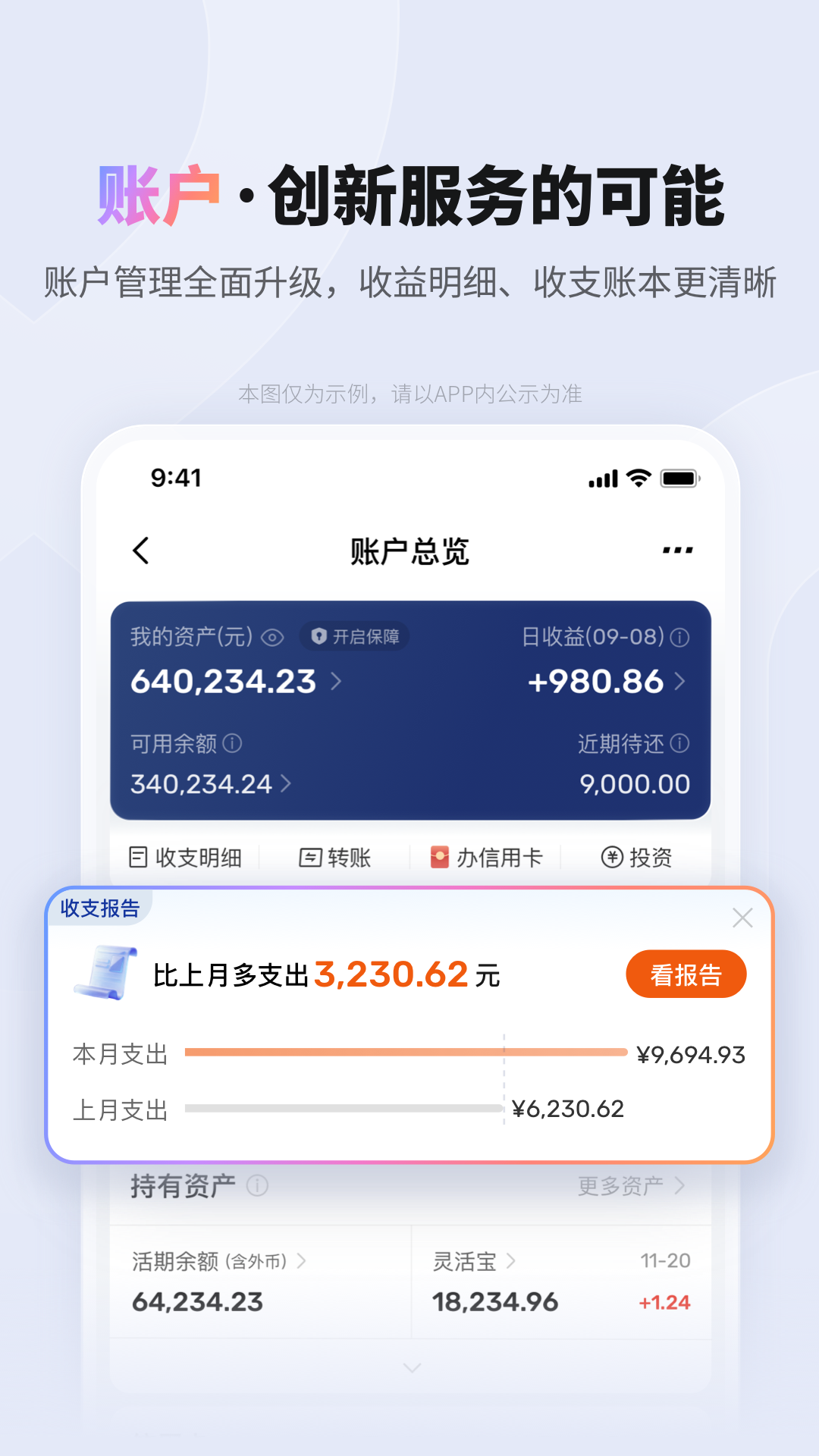
Task: Tap the report scroll illustration icon
Action: (106, 974)
